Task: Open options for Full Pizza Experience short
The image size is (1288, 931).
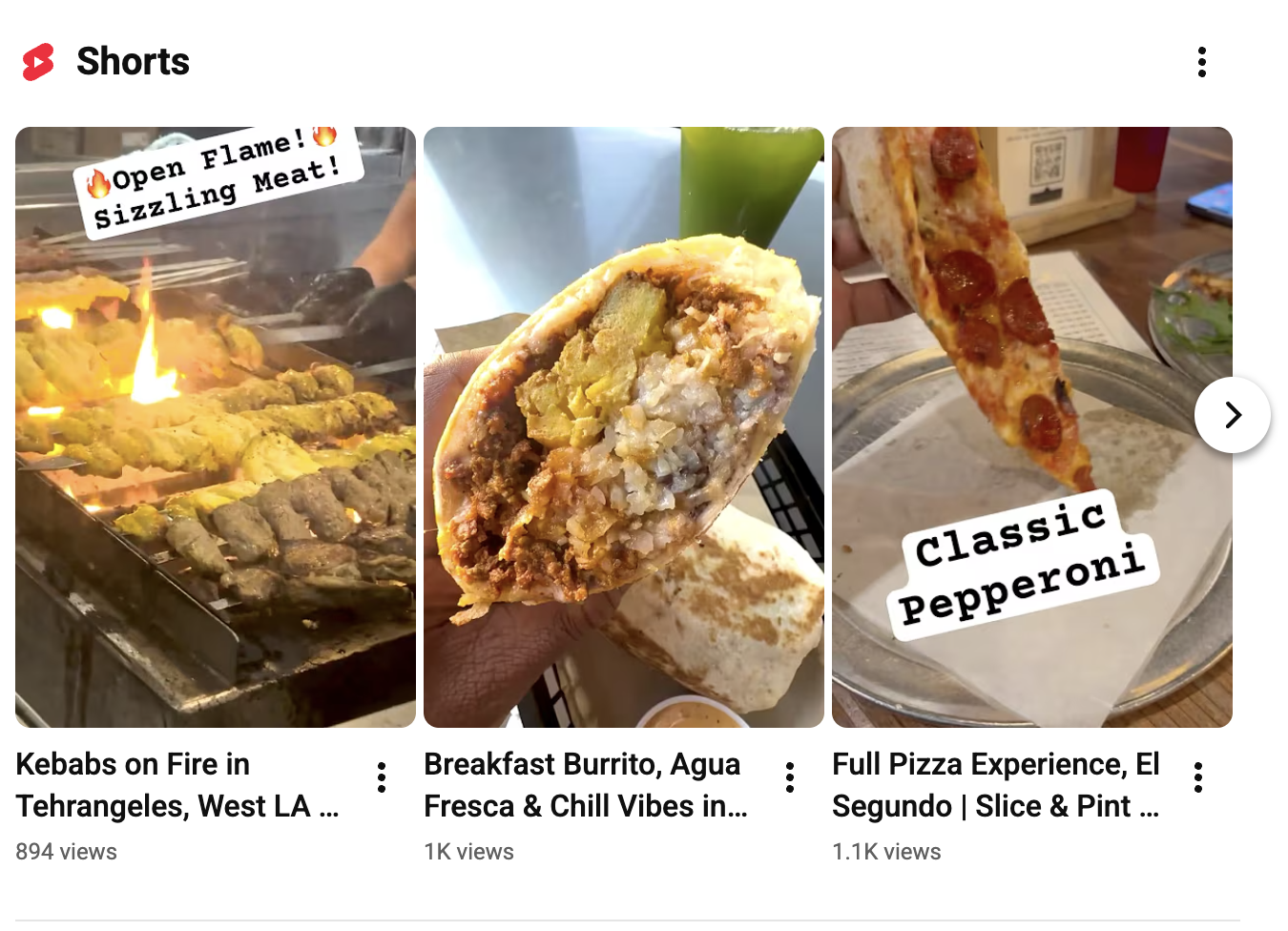Action: pos(1198,777)
